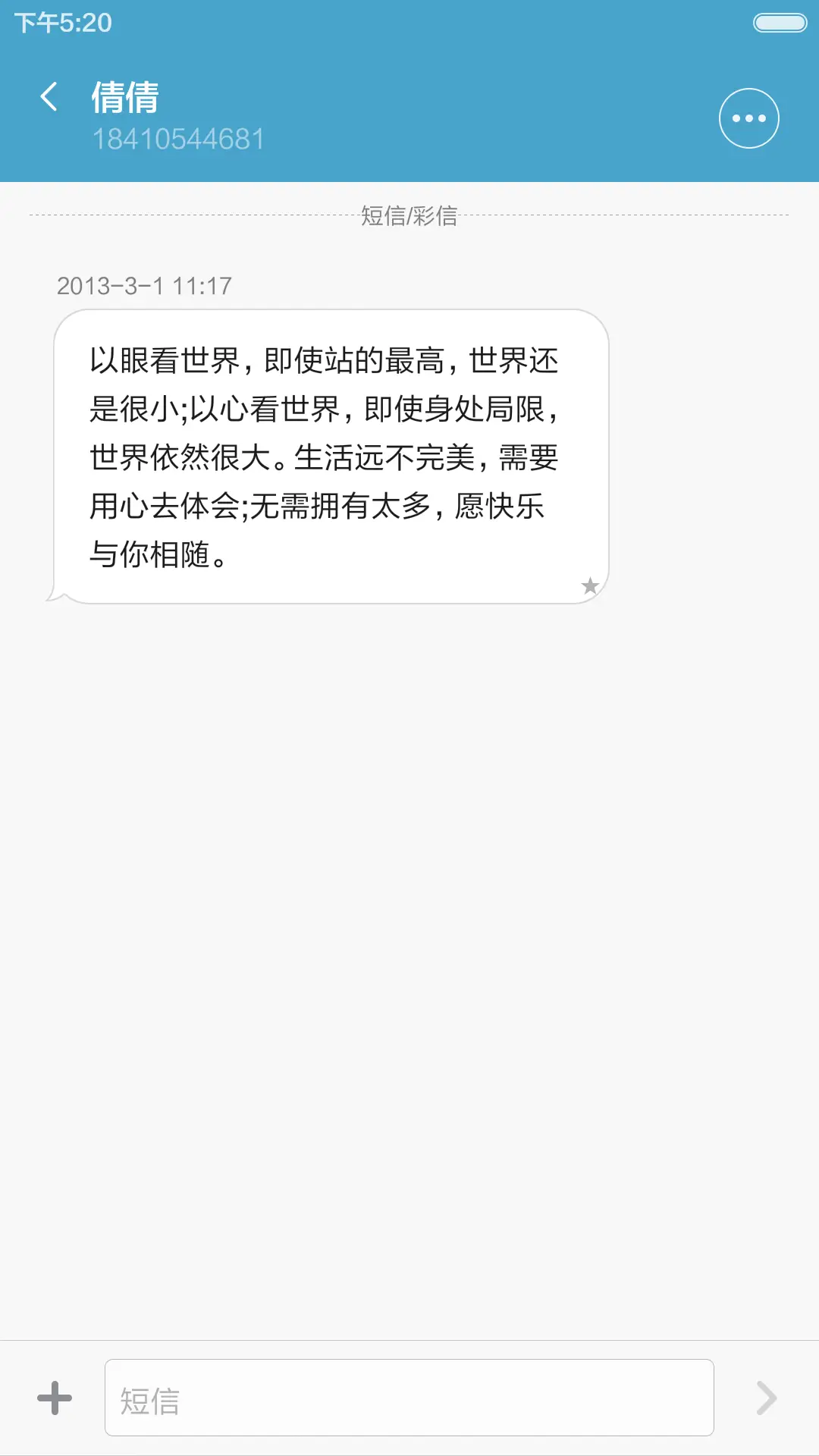The image size is (819, 1456).
Task: Toggle favorite status on the message bubble
Action: pos(590,585)
